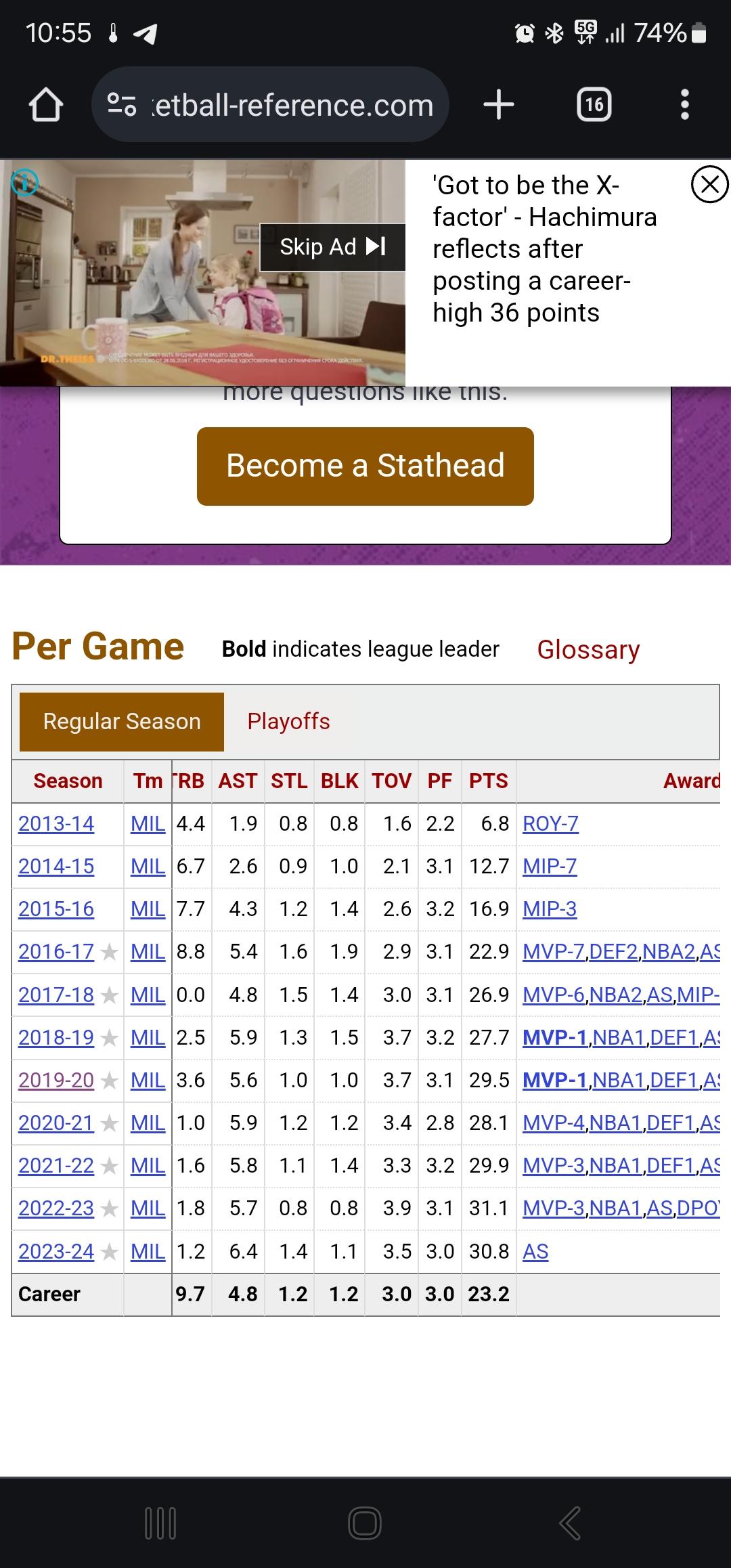Open the tab switcher showing 16 tabs
Screen dimensions: 731x1568
pos(594,105)
